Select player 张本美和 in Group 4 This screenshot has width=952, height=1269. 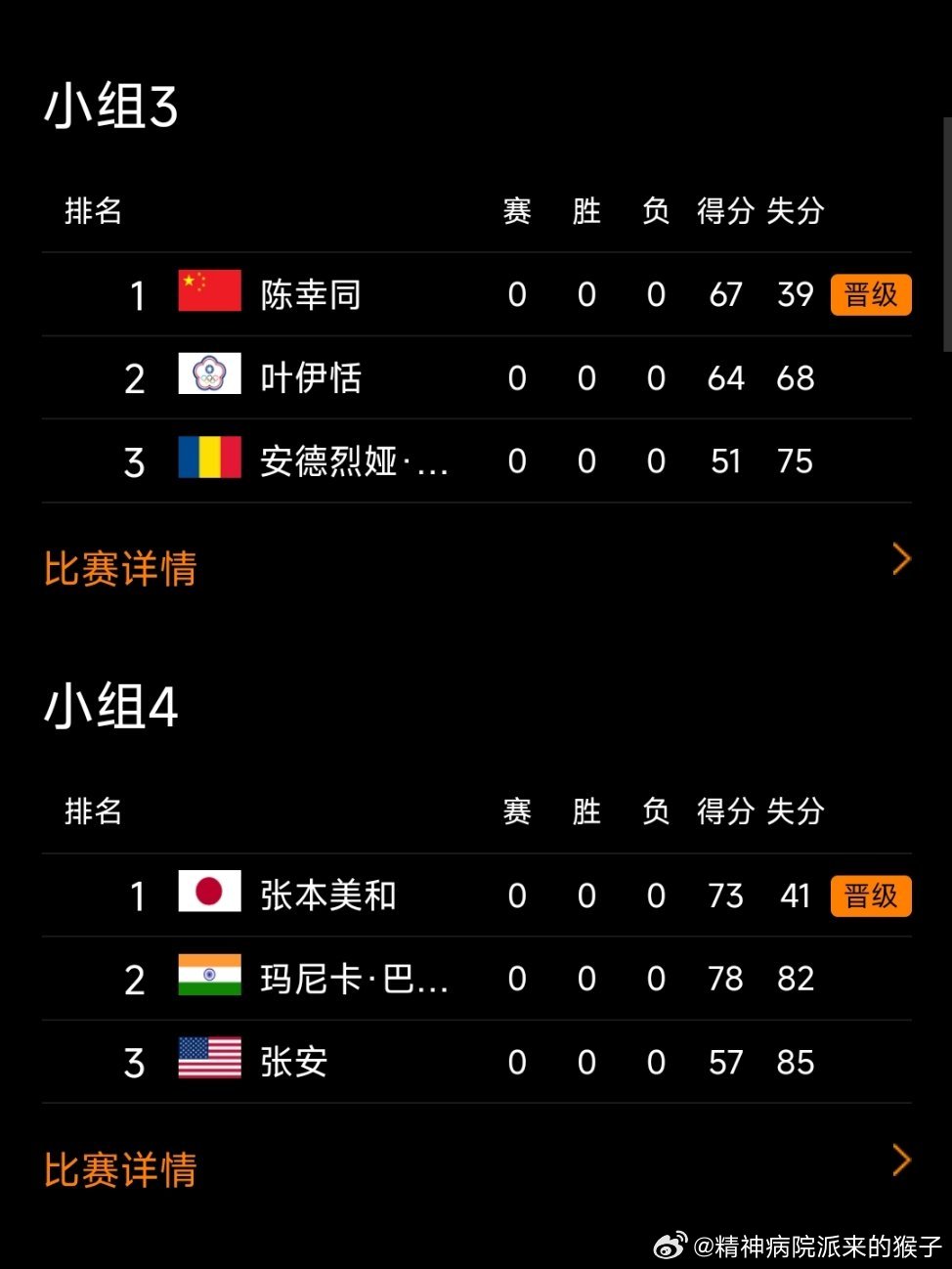click(327, 895)
